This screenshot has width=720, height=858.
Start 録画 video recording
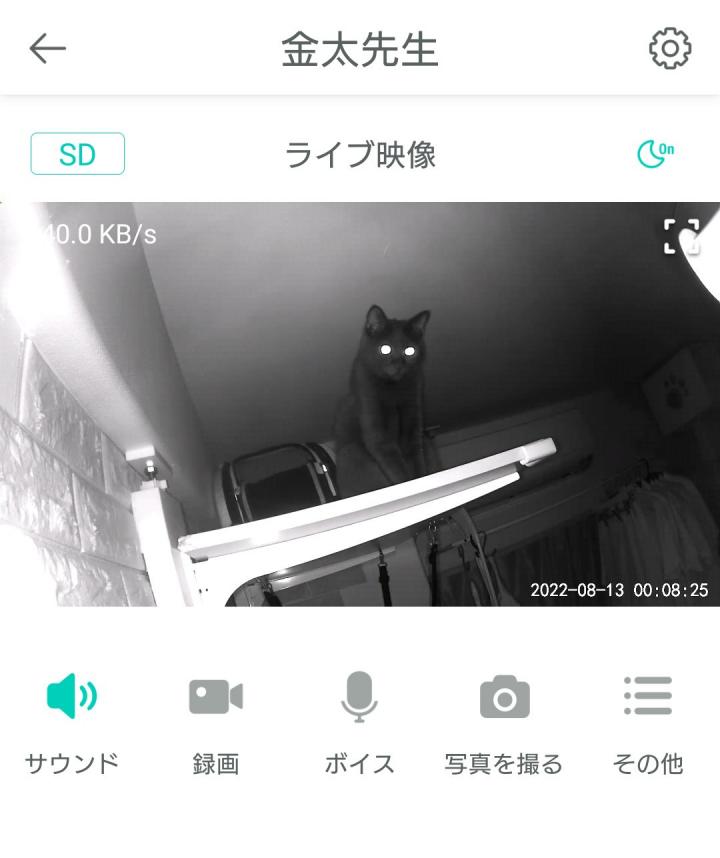[x=216, y=697]
